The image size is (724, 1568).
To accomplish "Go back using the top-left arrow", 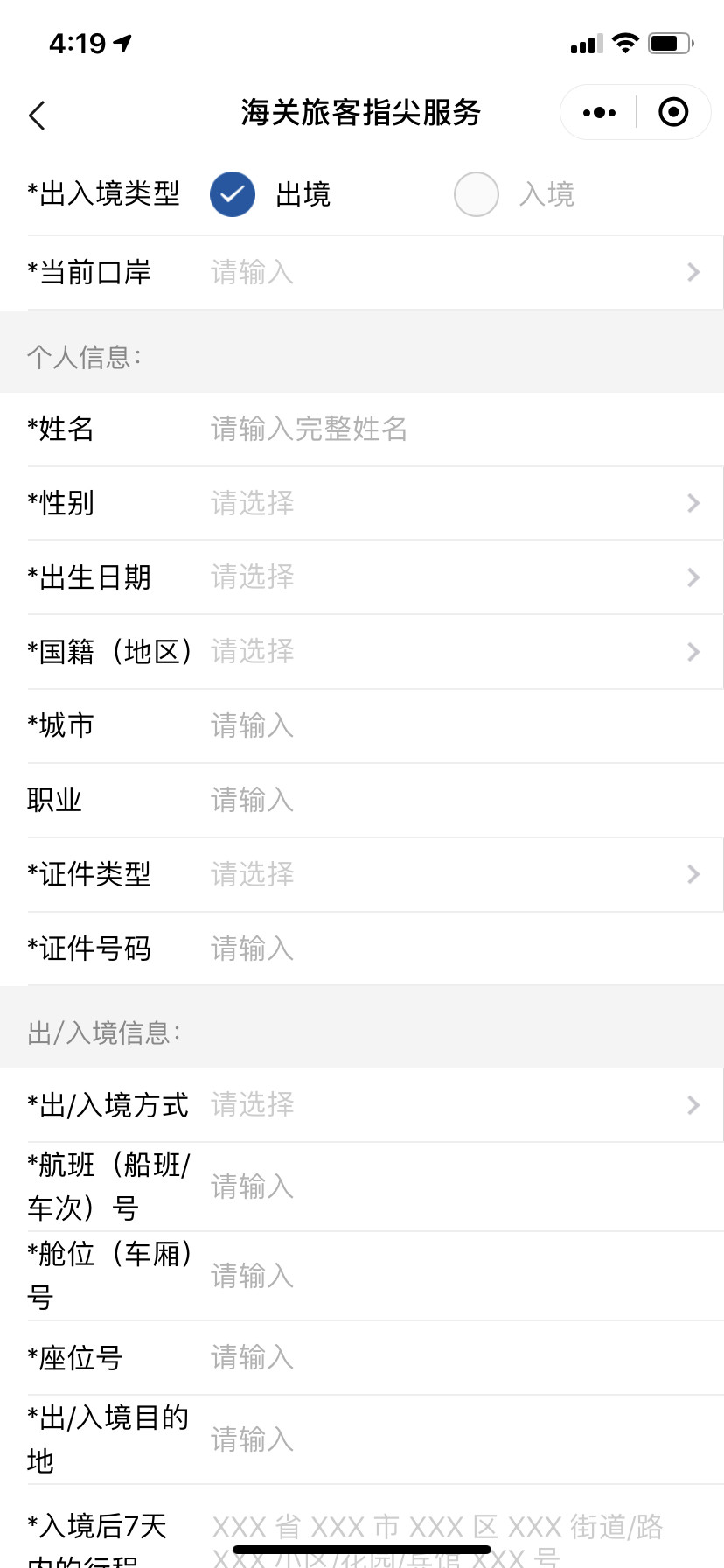I will pyautogui.click(x=37, y=115).
